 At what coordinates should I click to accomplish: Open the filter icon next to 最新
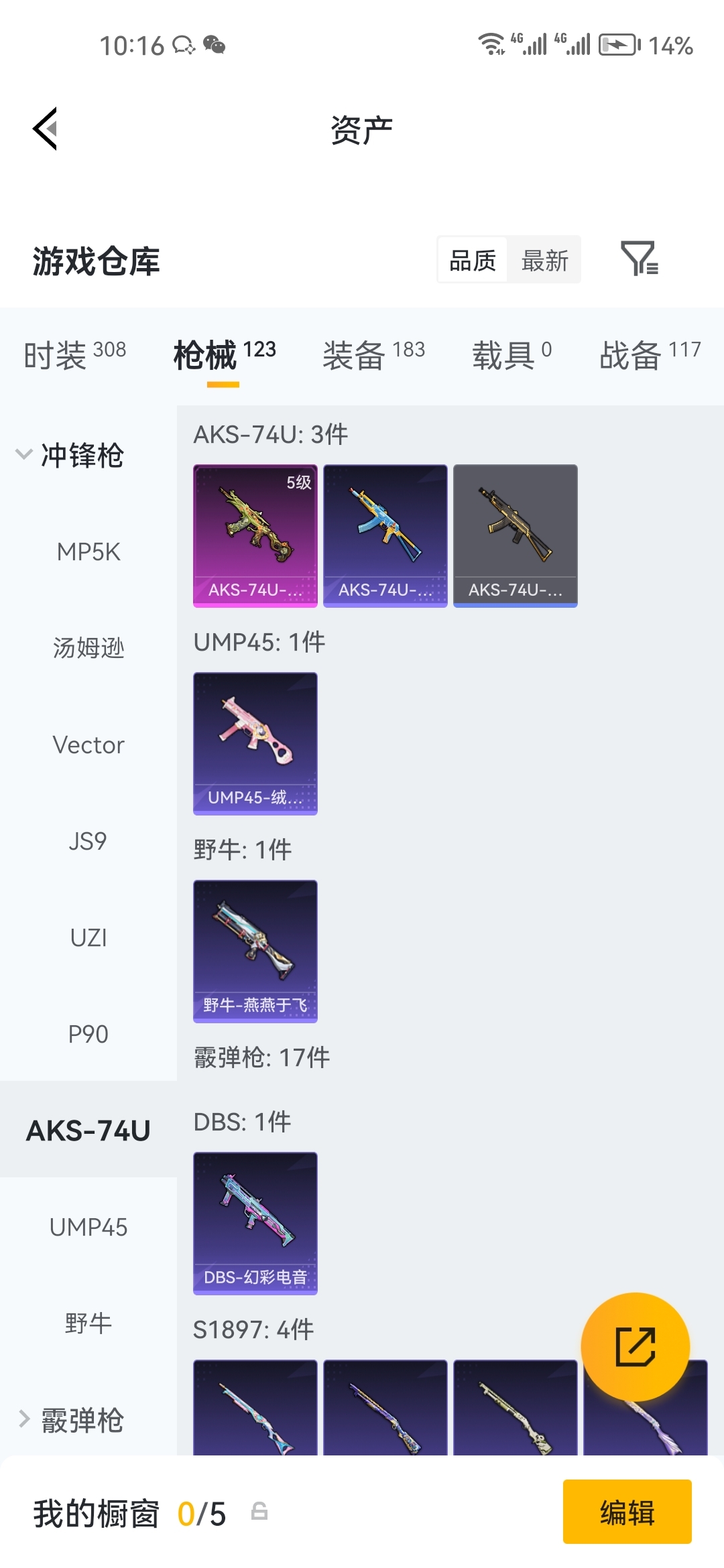click(x=639, y=259)
